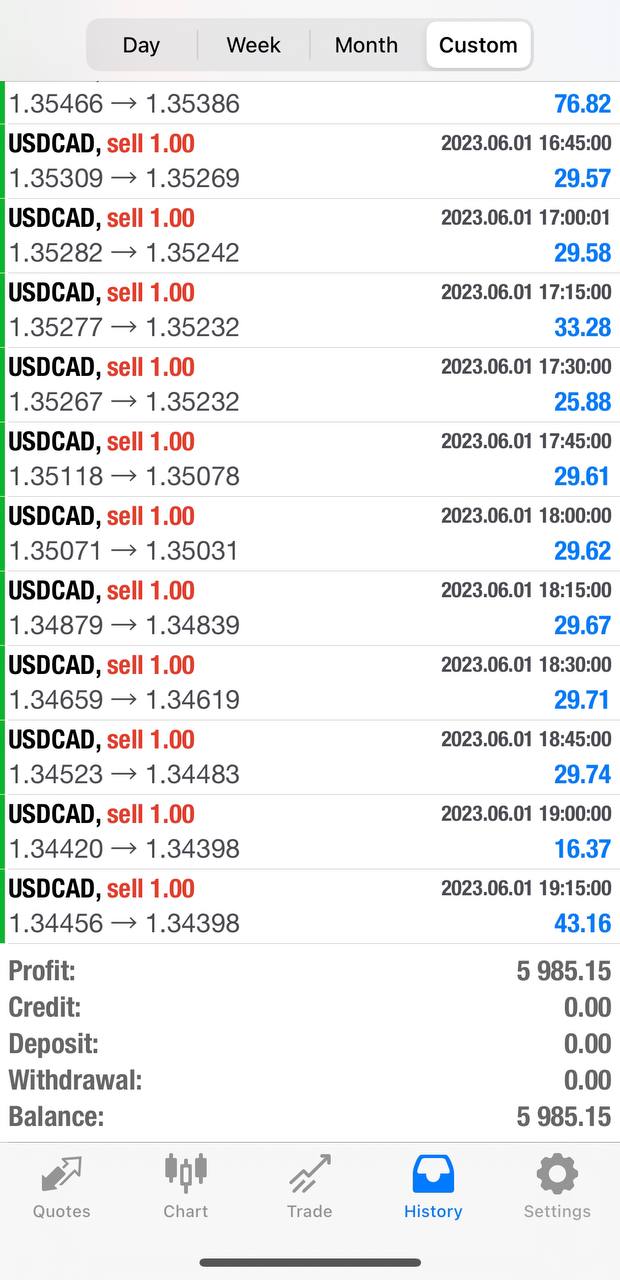Go to the Chart tab
This screenshot has width=620, height=1280.
tap(186, 1187)
